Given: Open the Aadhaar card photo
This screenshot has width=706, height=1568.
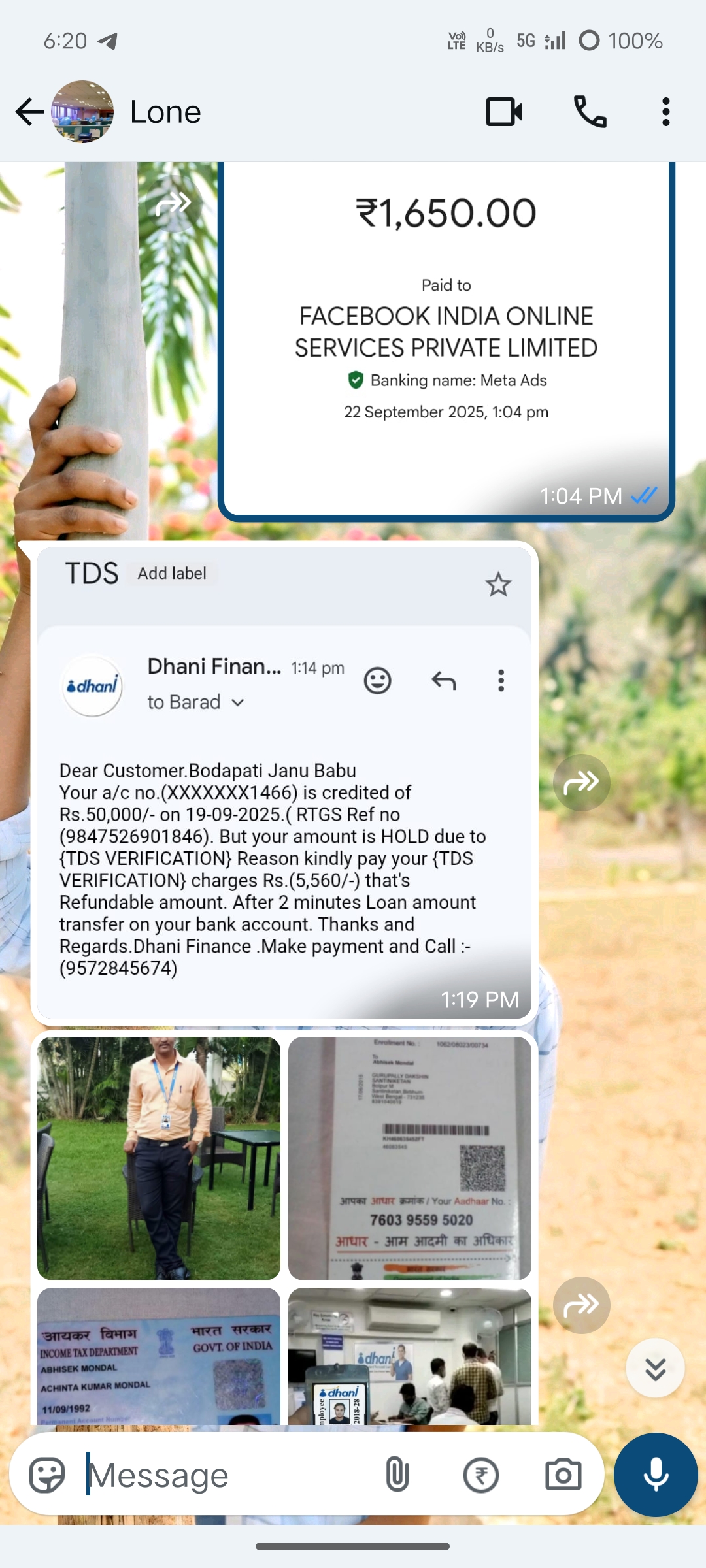Looking at the screenshot, I should pos(410,1158).
